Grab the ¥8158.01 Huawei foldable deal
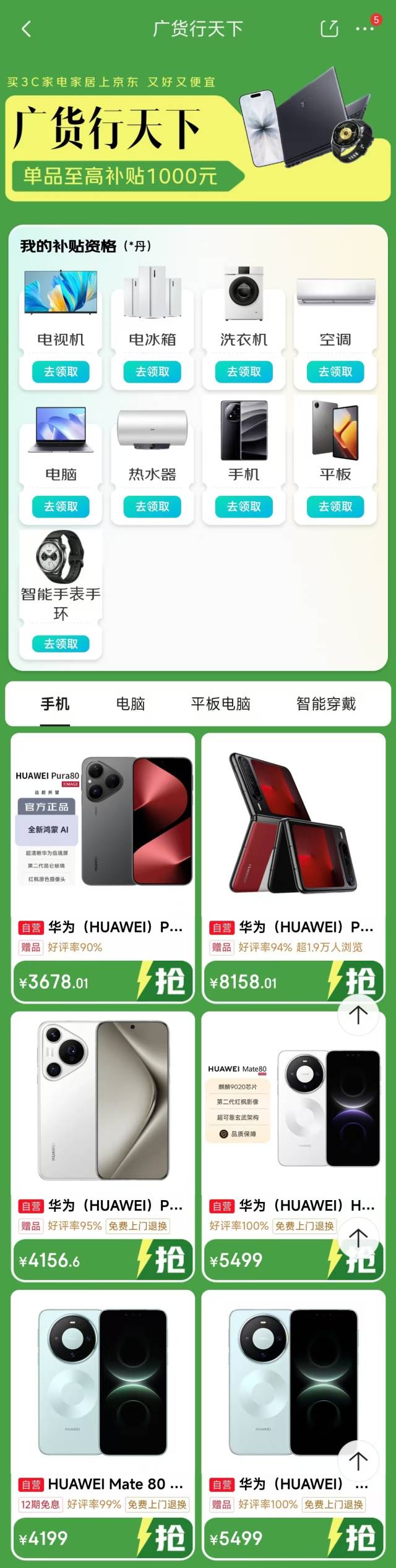The width and height of the screenshot is (396, 1568). (353, 981)
